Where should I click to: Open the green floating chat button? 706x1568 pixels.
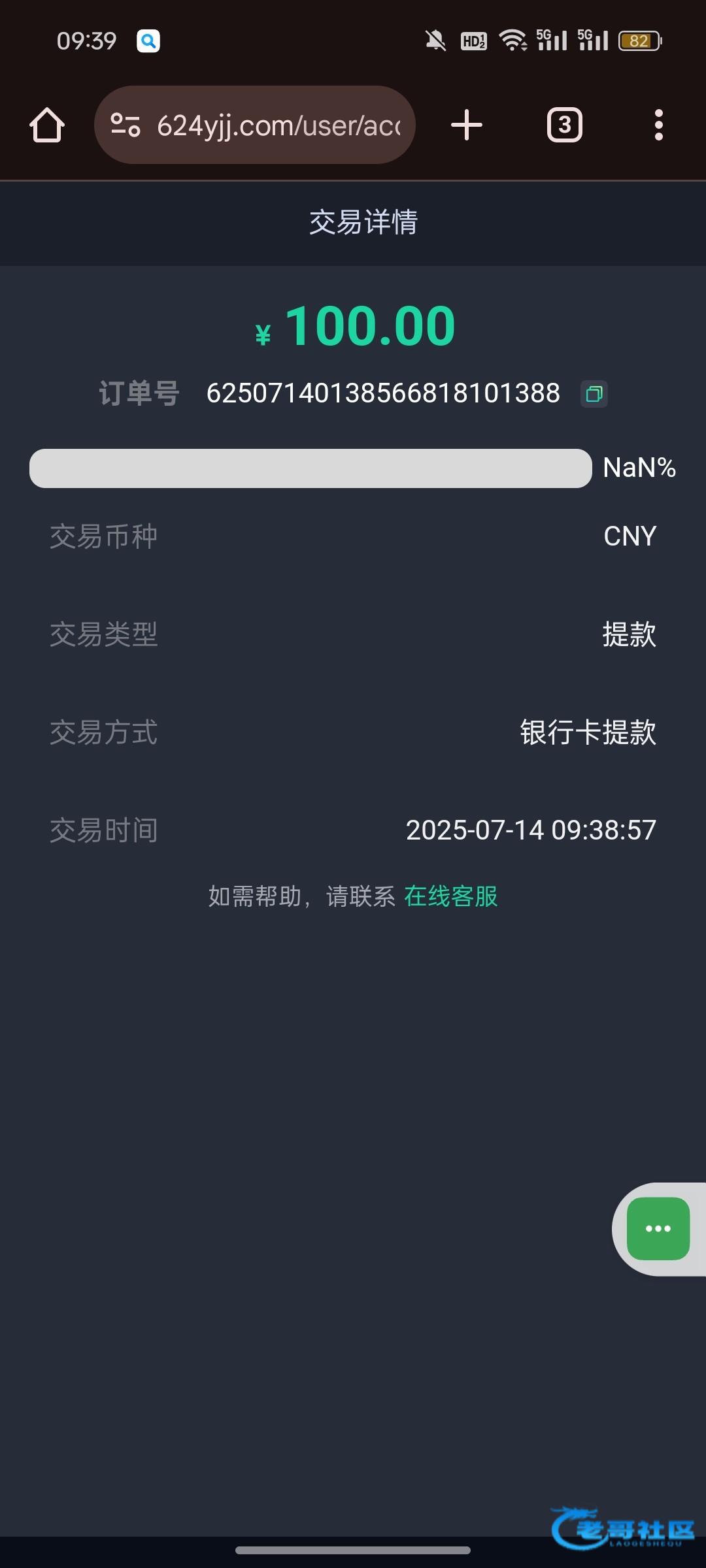658,1229
